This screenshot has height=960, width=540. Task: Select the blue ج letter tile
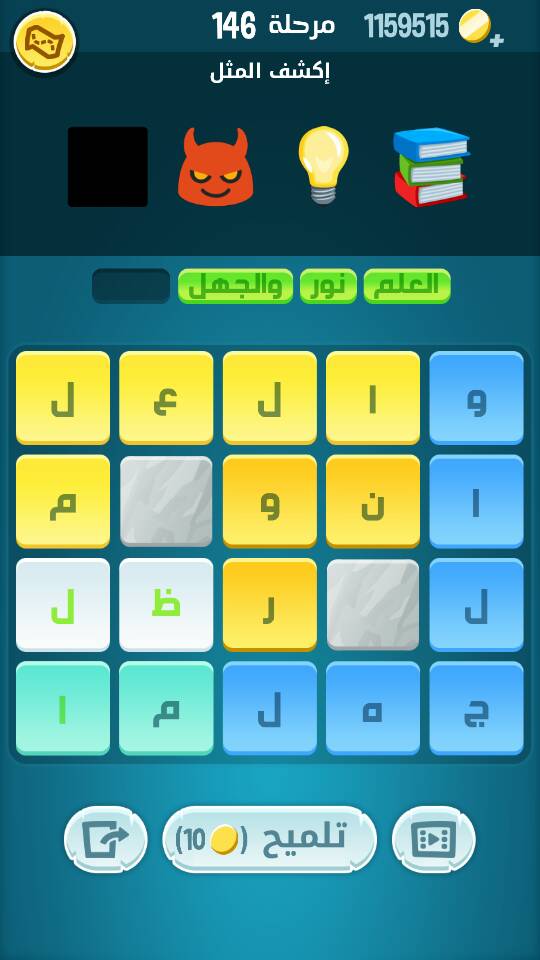point(476,708)
